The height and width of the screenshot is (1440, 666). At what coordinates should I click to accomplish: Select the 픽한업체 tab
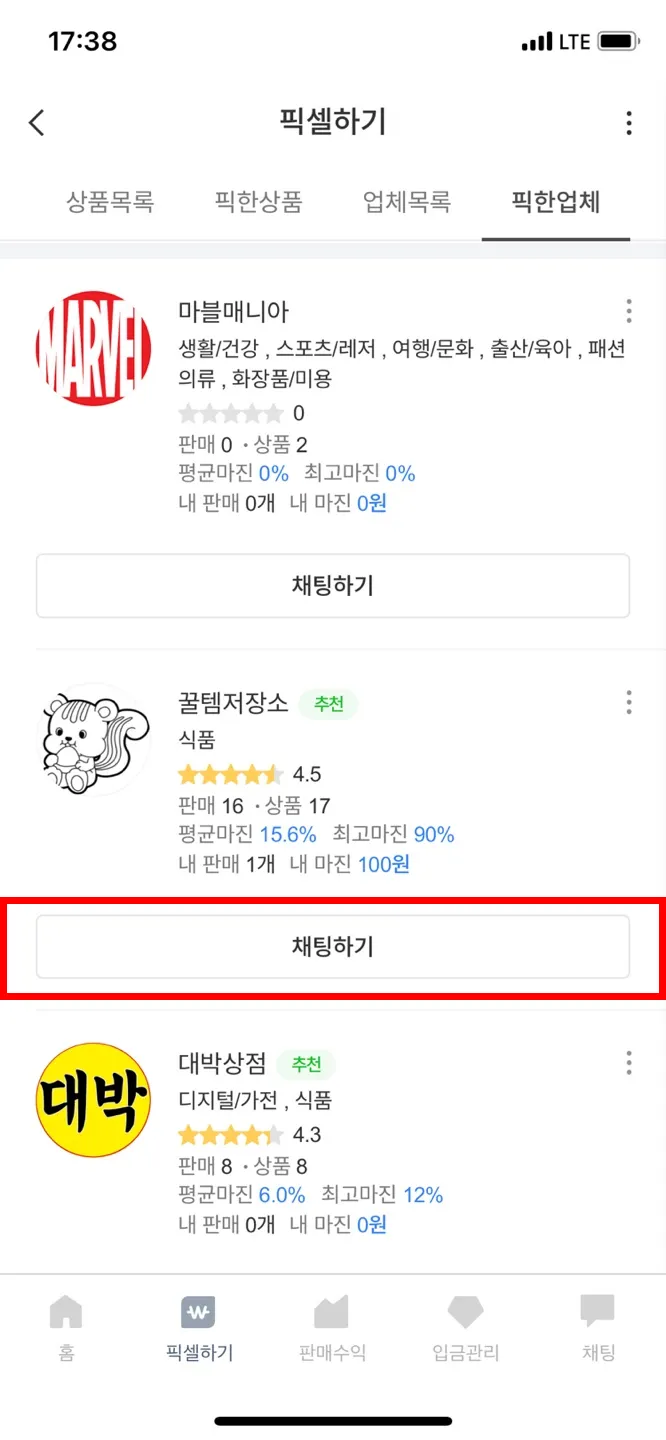tap(555, 202)
